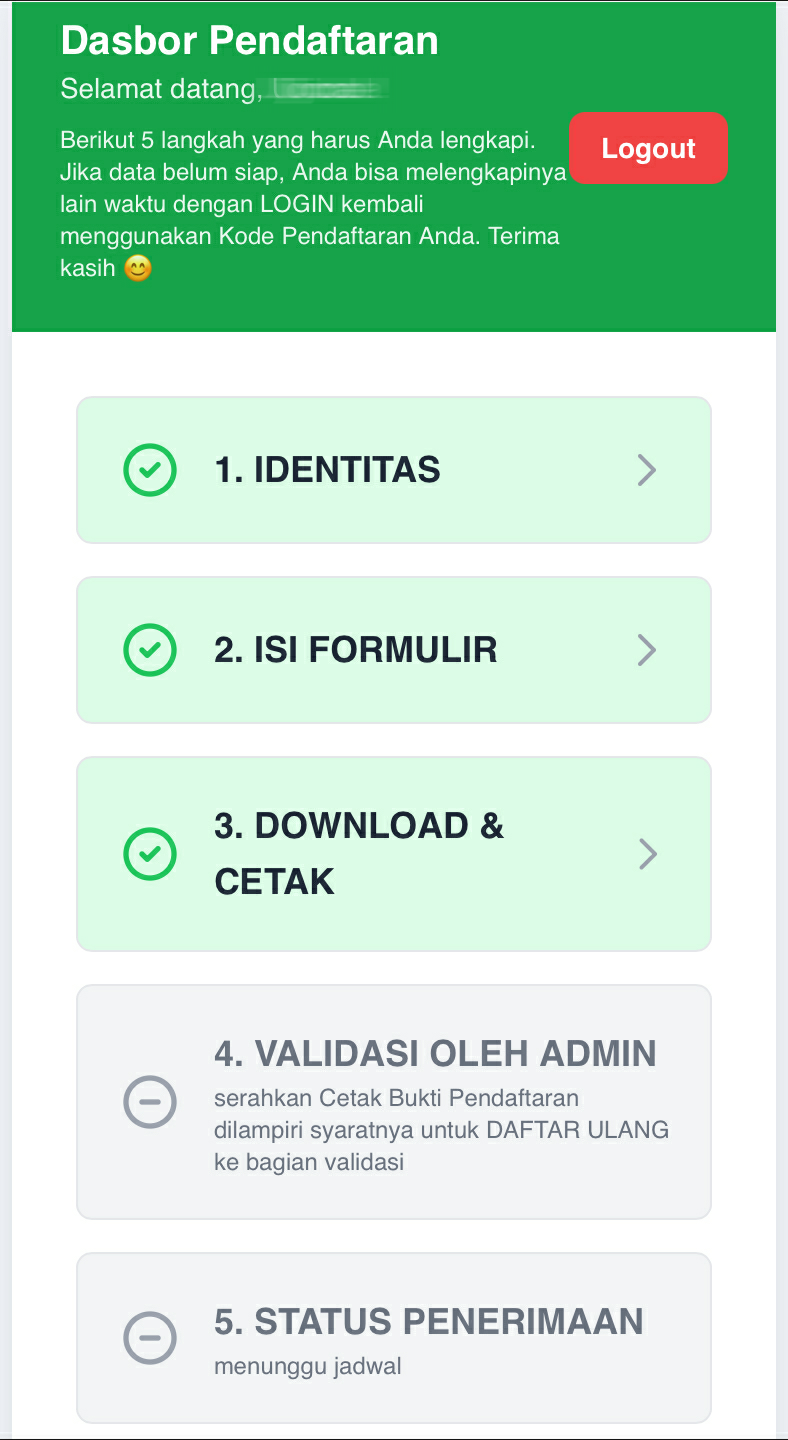Open step 2 ISI FORMULIR

tap(394, 650)
